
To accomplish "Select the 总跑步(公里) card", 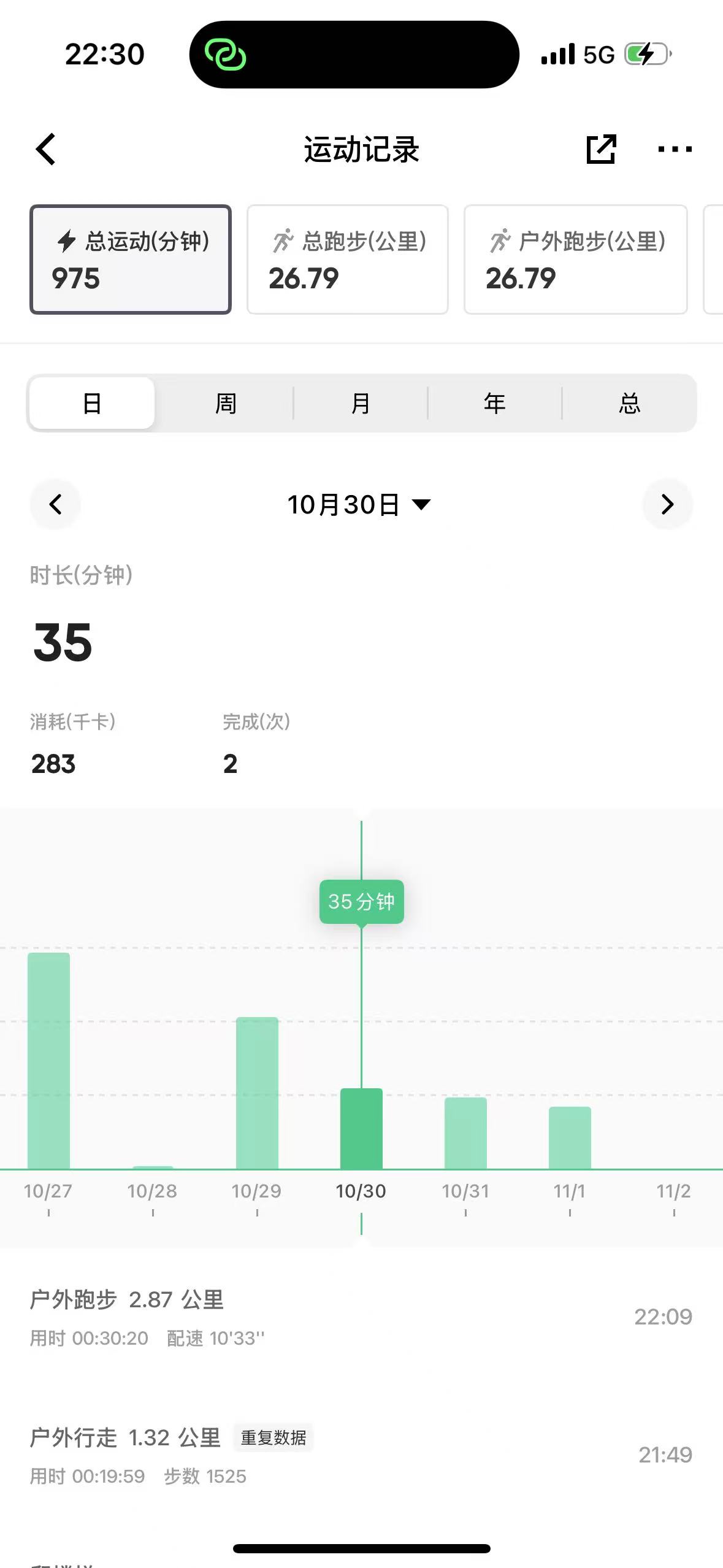I will point(348,259).
